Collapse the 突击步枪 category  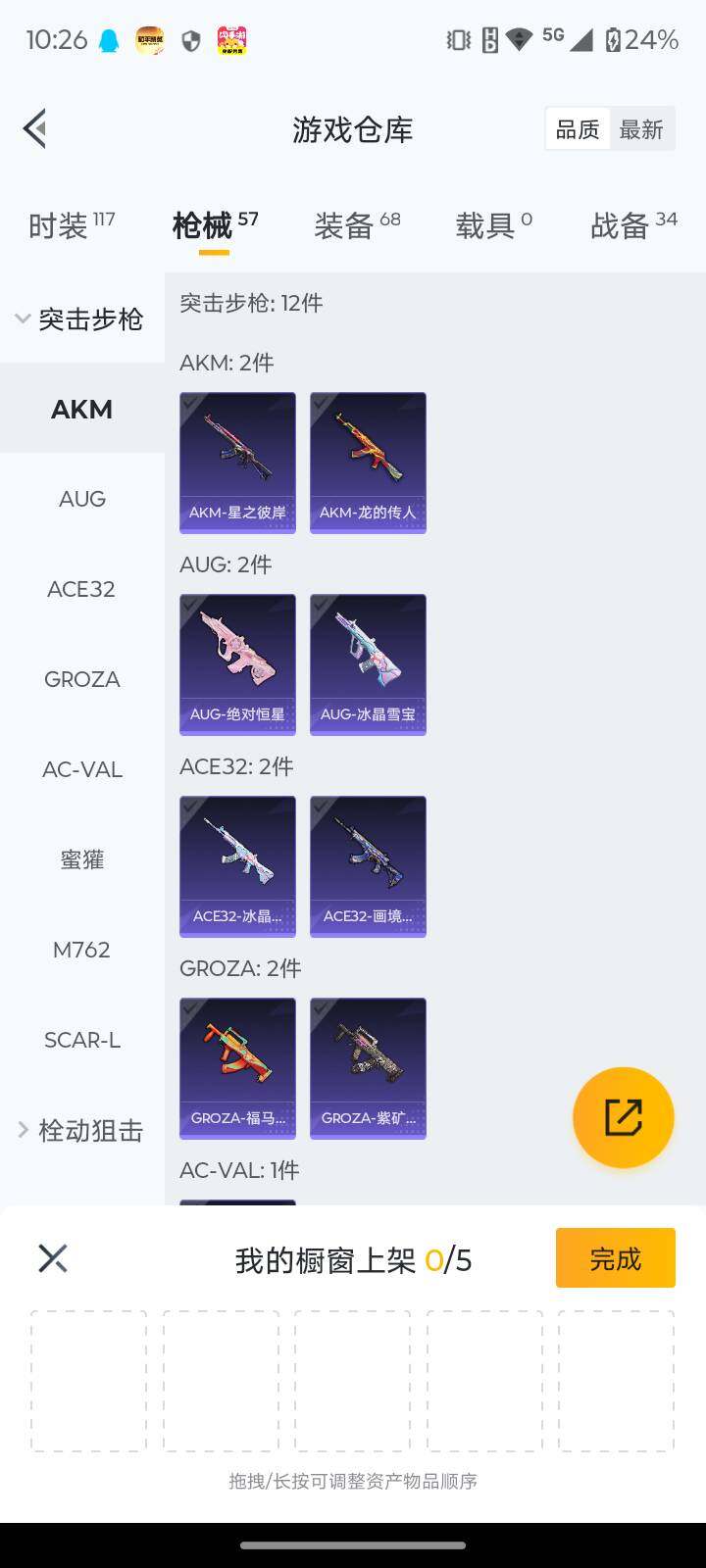tap(80, 318)
